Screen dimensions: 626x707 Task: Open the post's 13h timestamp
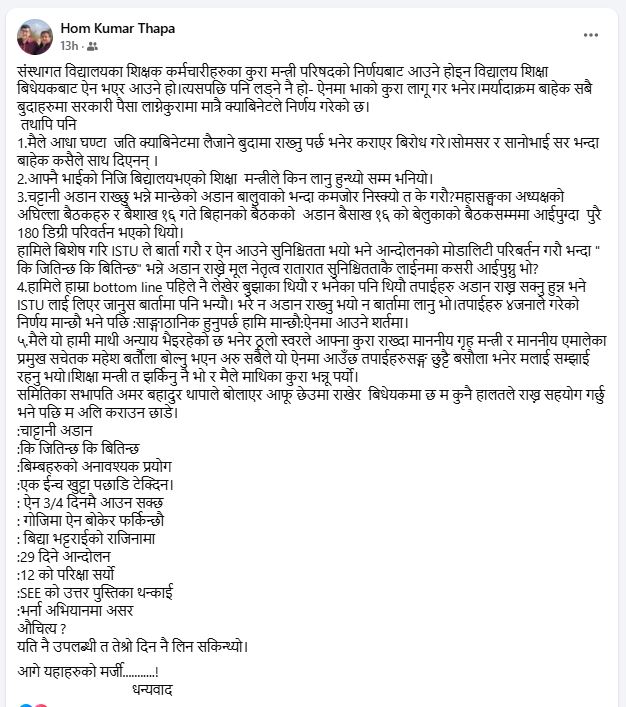click(x=69, y=46)
